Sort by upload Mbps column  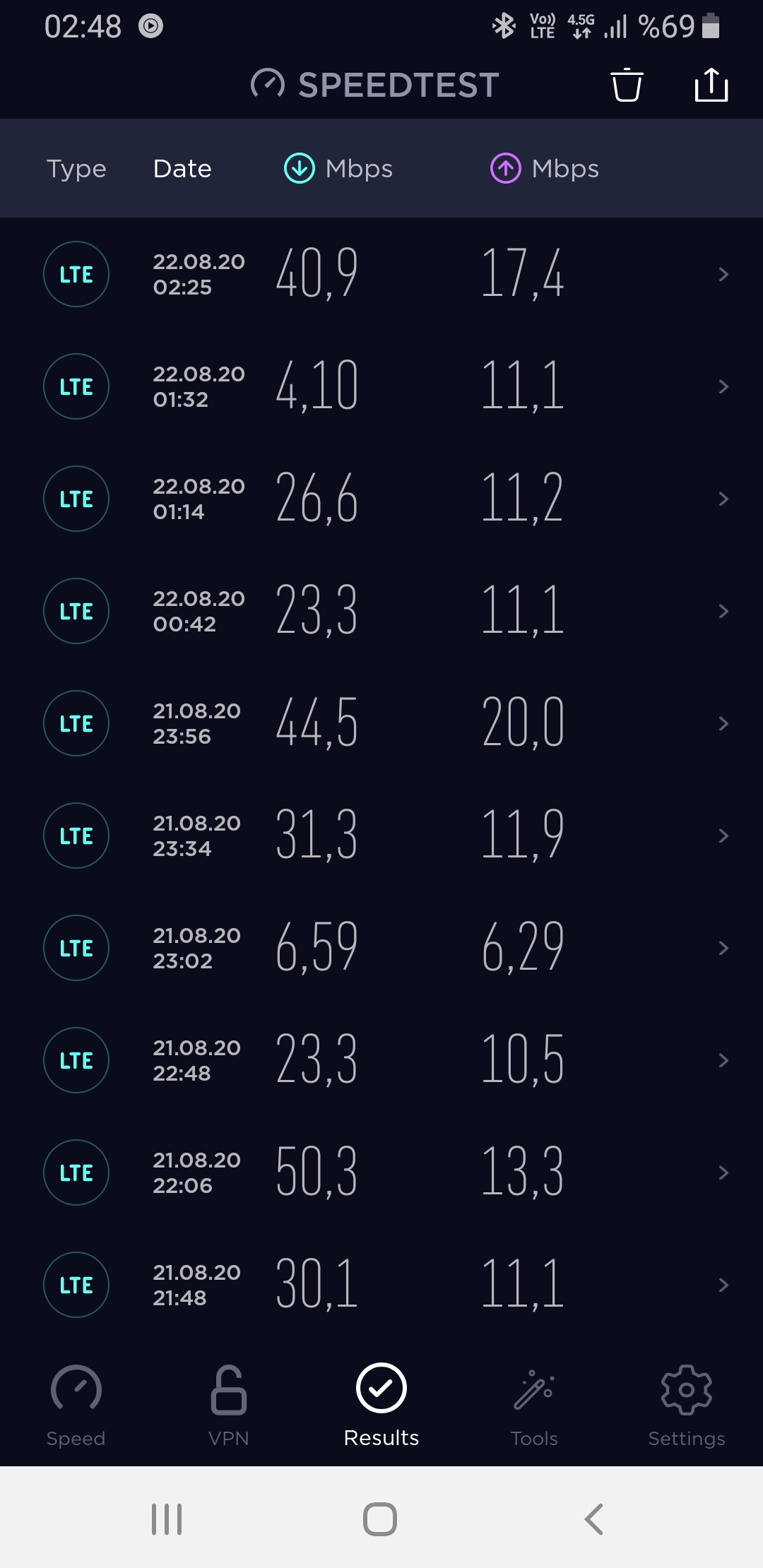(544, 169)
